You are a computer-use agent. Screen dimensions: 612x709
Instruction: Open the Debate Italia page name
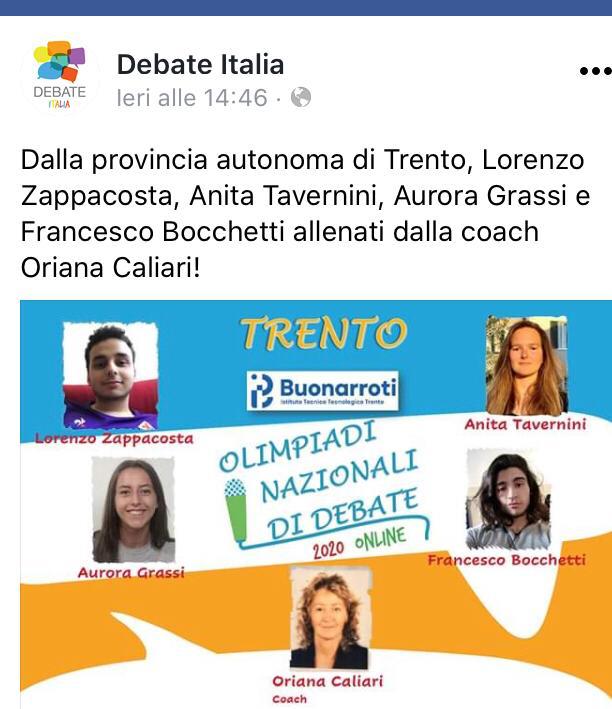click(200, 65)
